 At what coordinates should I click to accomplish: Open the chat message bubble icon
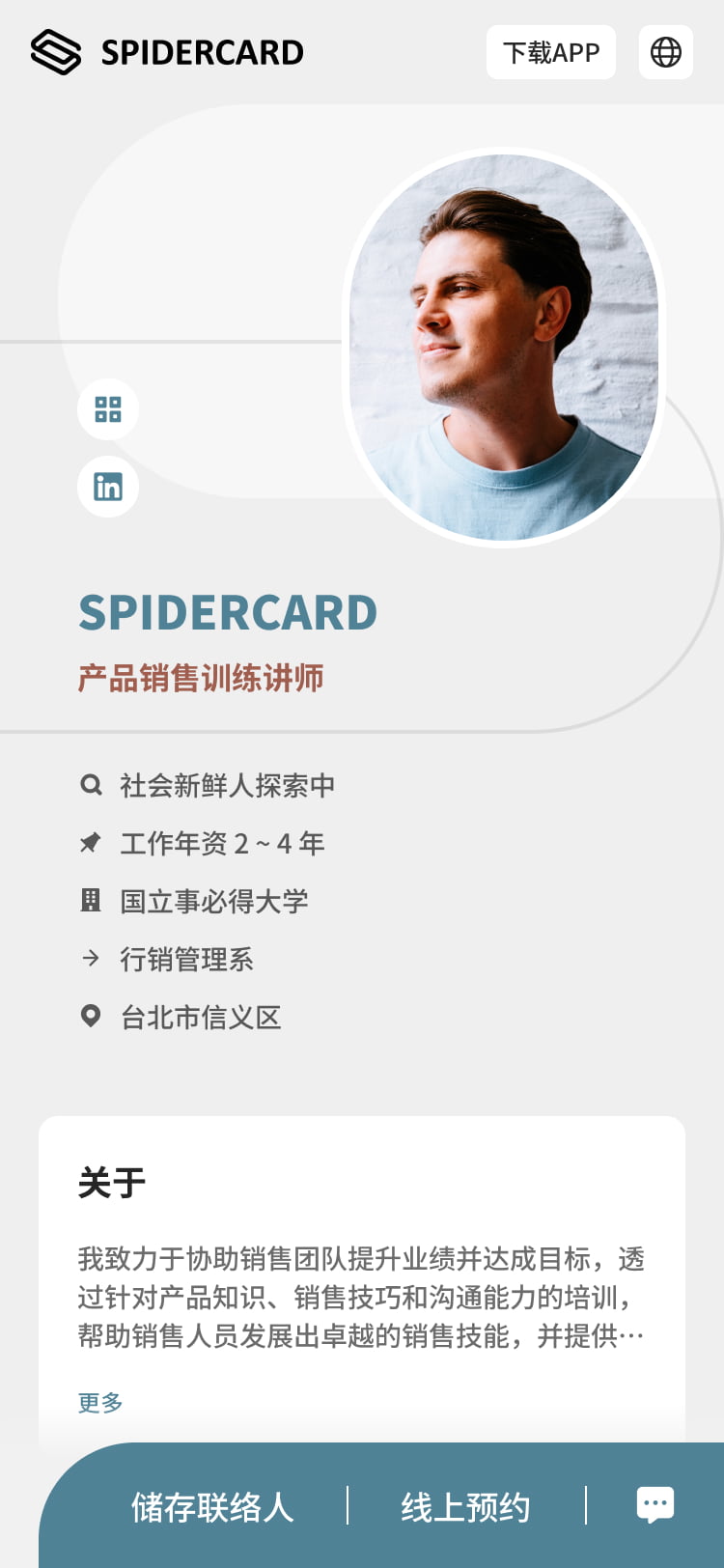click(x=654, y=1504)
